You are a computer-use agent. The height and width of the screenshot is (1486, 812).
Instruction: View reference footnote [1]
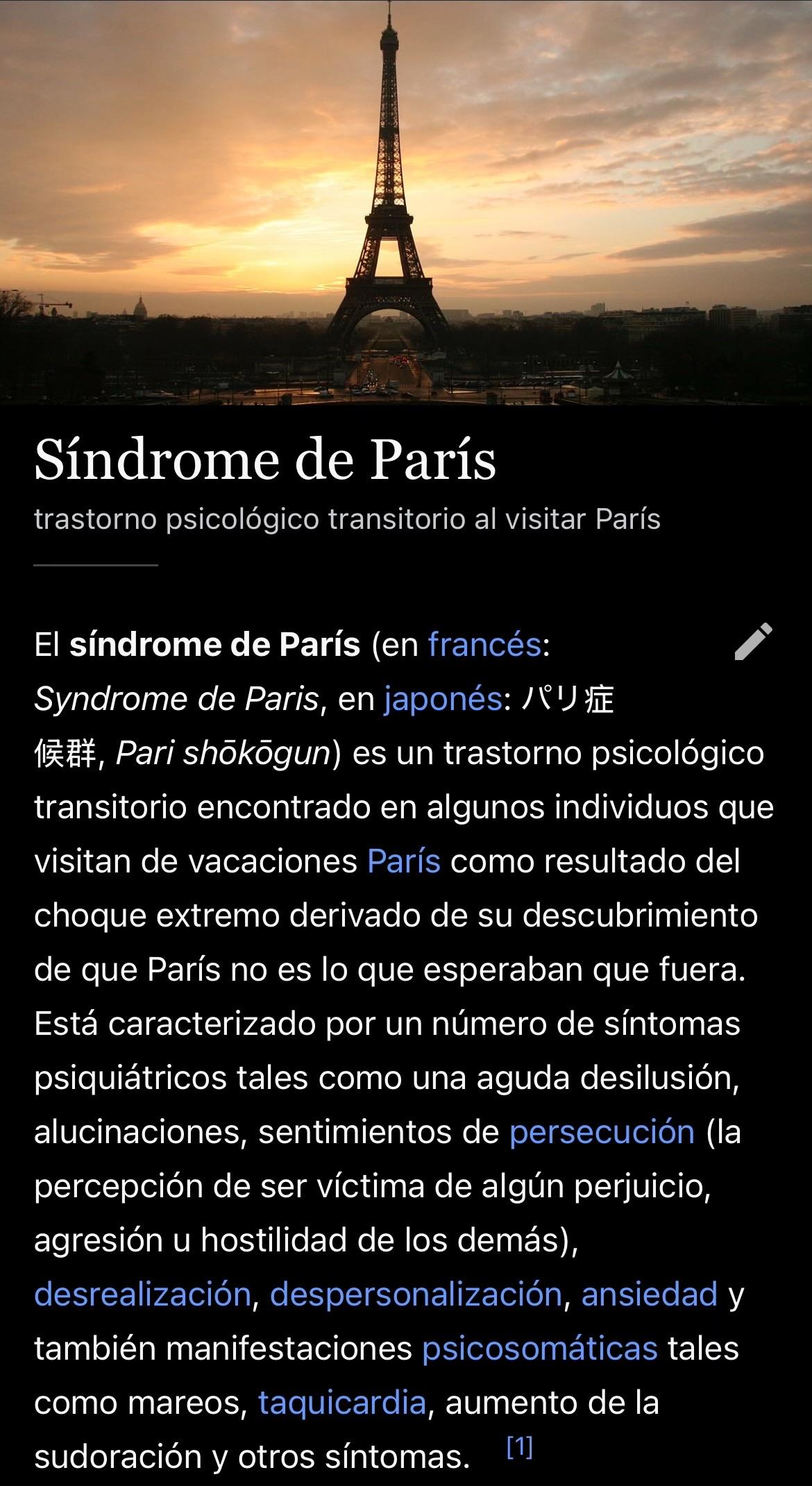(x=519, y=1447)
